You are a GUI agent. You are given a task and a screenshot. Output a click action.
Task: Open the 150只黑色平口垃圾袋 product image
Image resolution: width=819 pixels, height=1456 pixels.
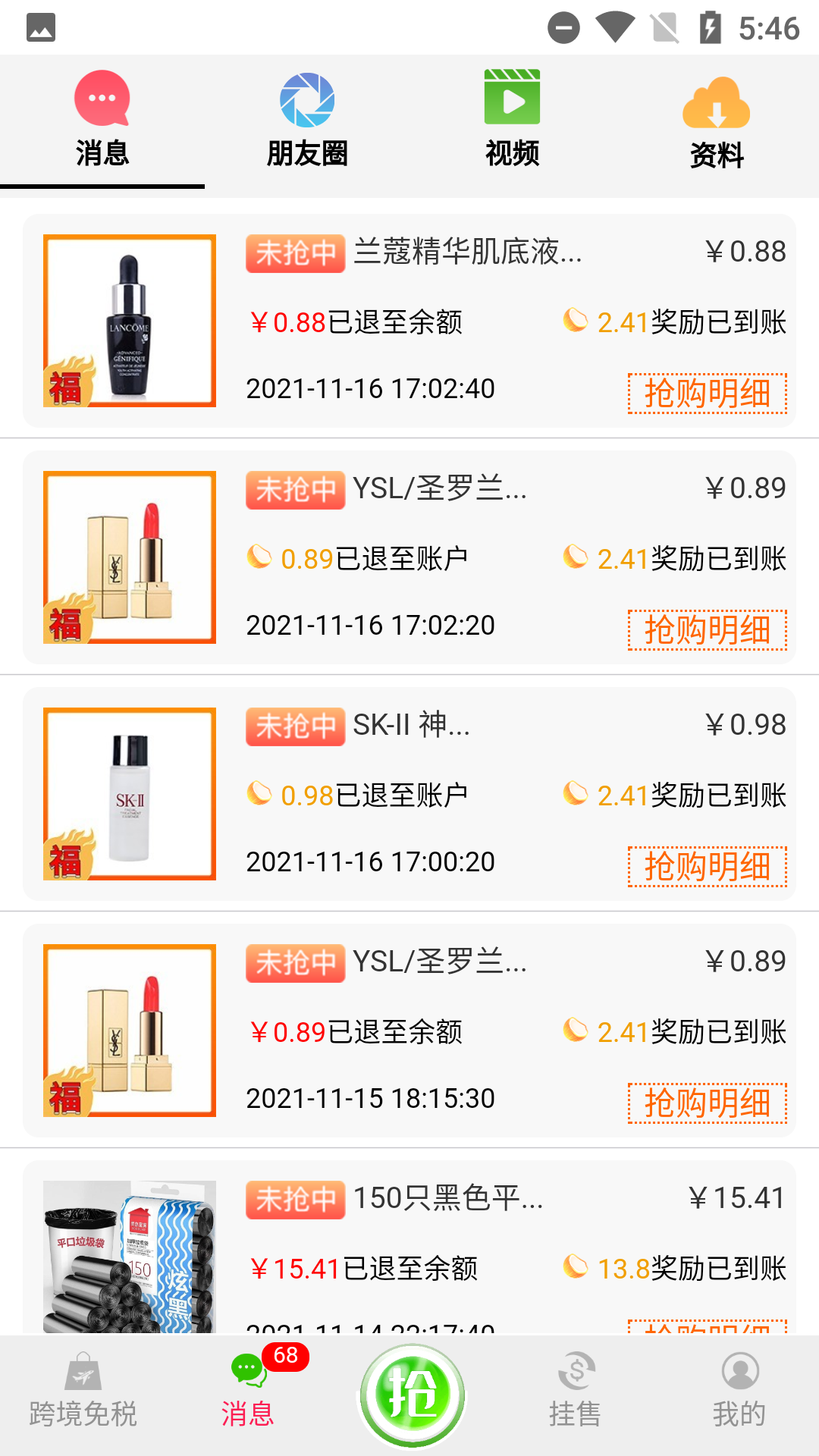[x=130, y=1256]
